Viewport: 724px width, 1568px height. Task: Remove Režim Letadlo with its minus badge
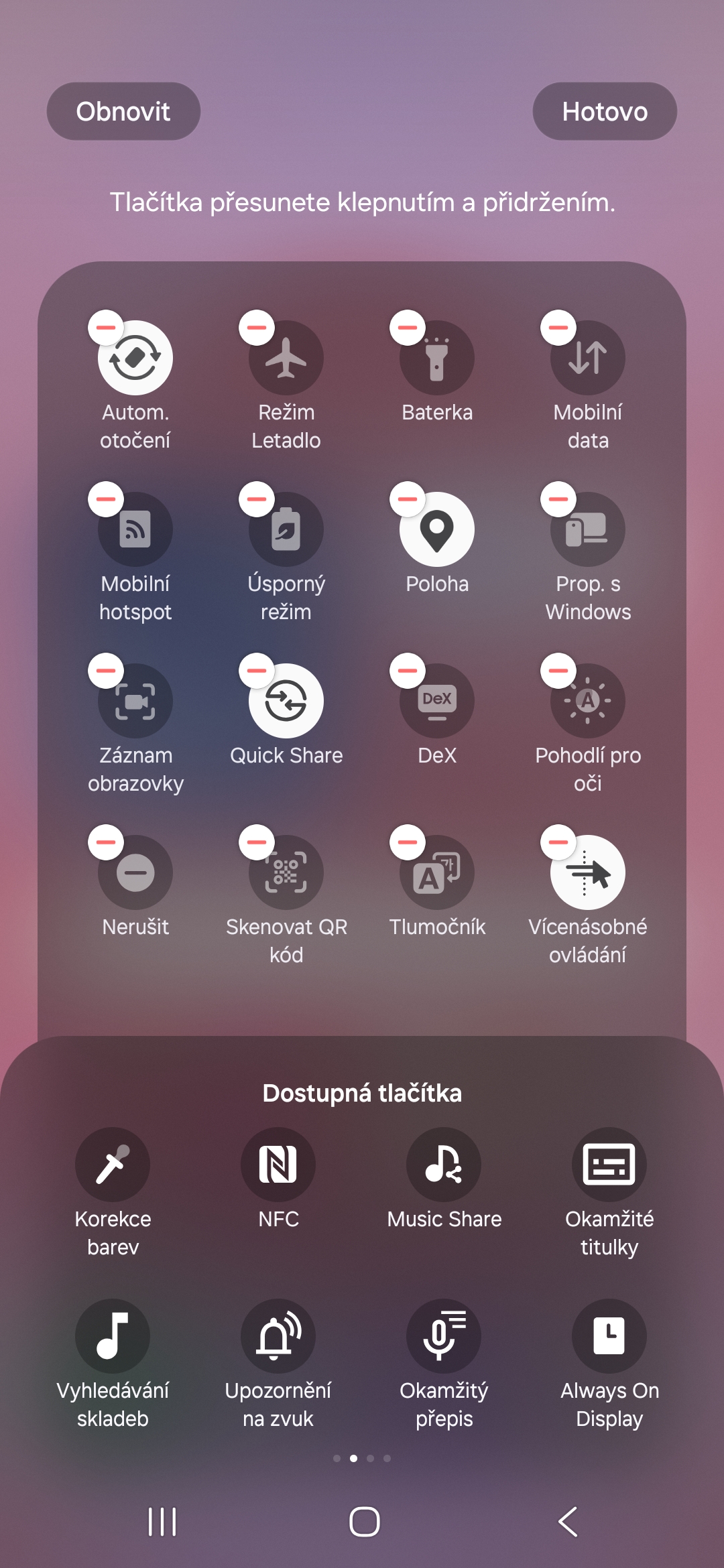[257, 328]
